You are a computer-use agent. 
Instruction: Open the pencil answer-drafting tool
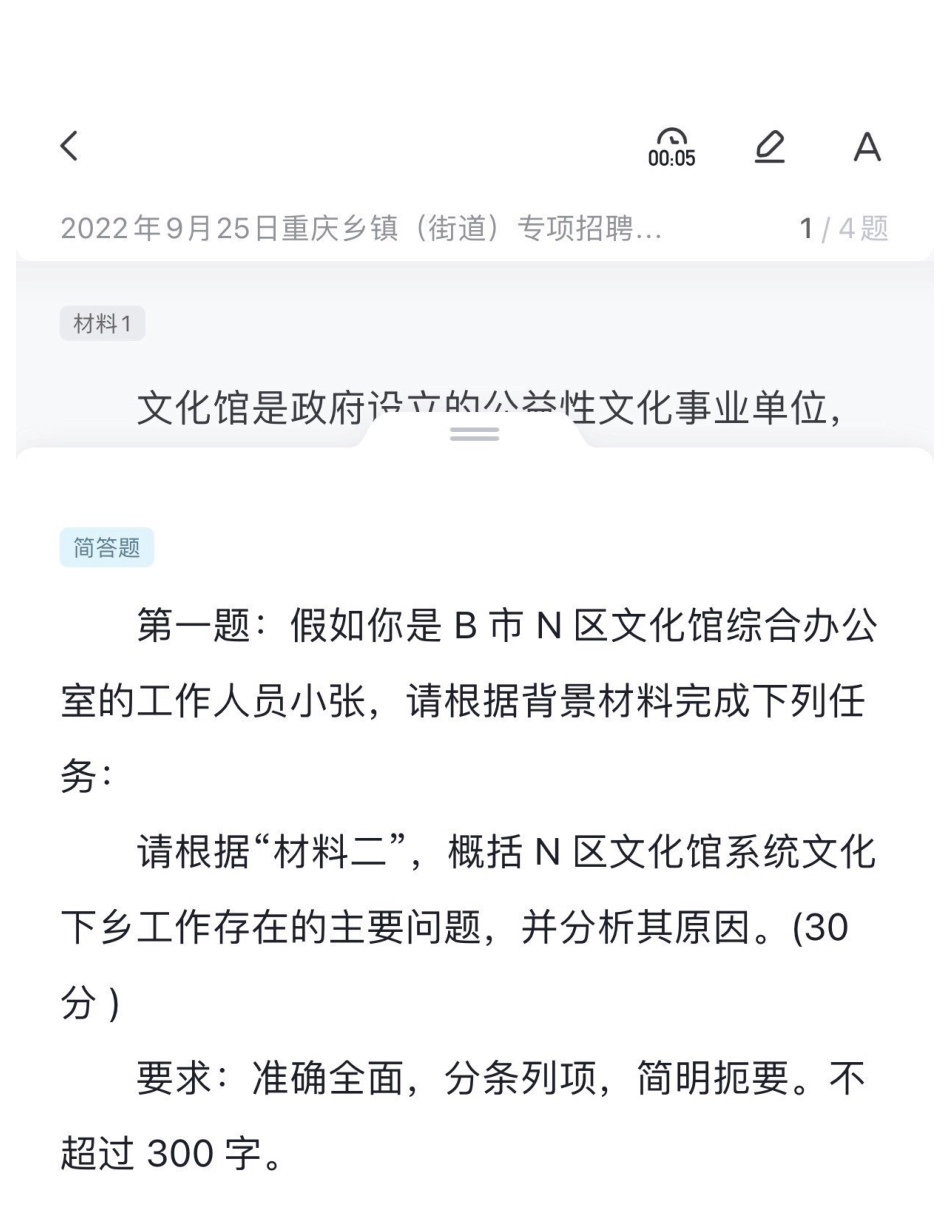pyautogui.click(x=768, y=146)
